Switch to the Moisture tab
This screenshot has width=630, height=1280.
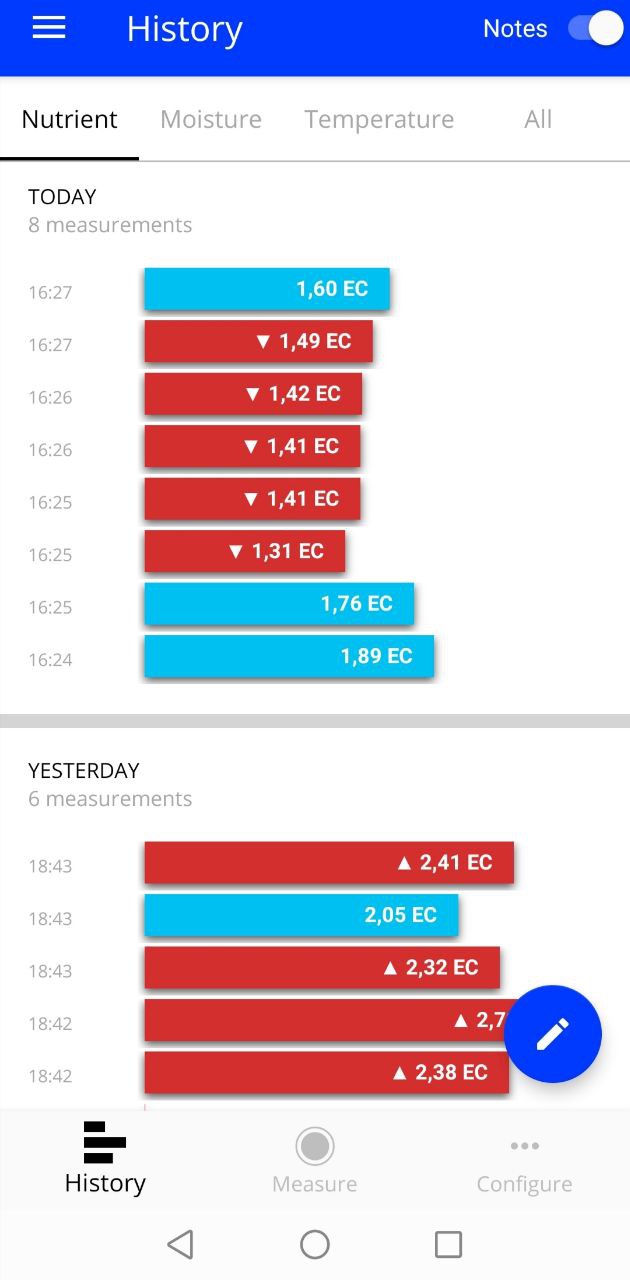211,119
